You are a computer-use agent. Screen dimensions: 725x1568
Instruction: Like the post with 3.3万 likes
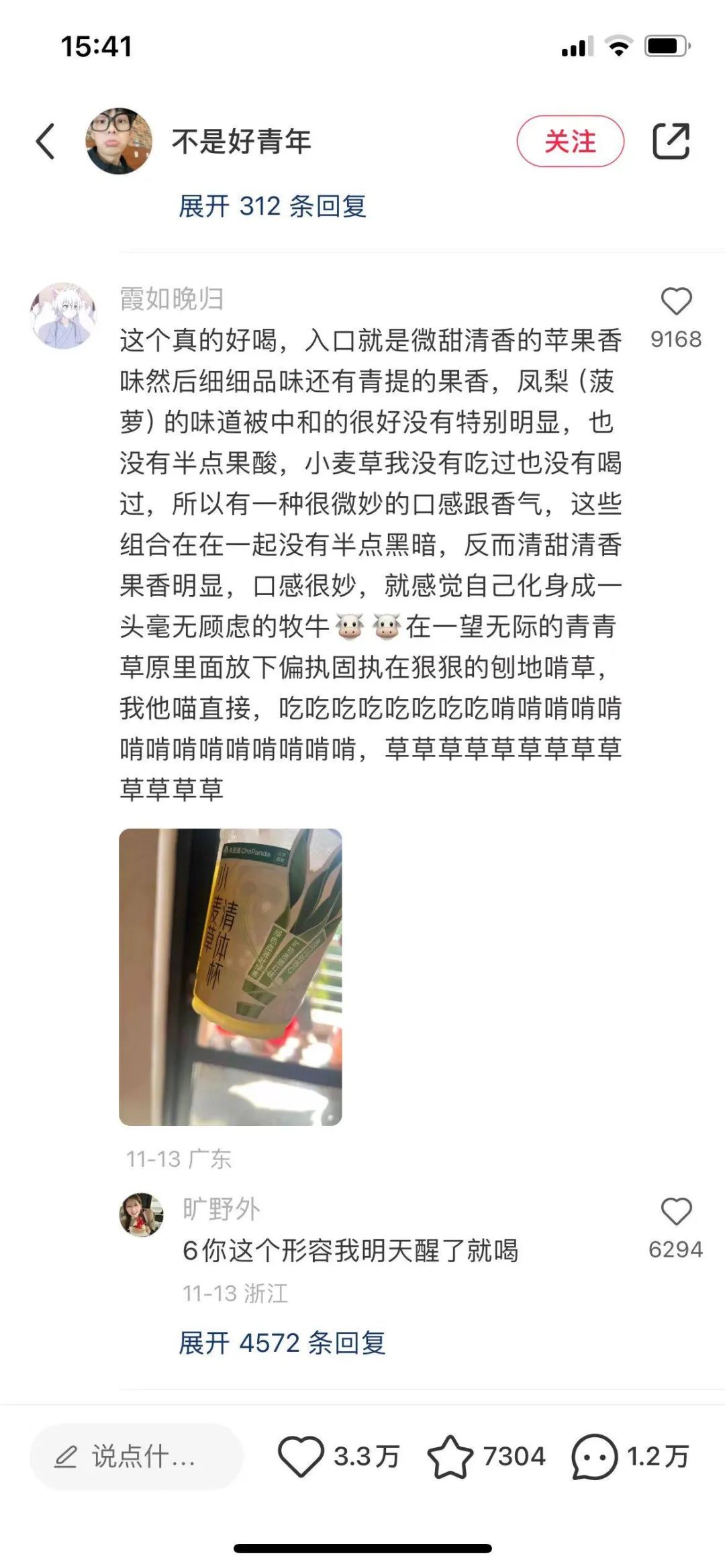pyautogui.click(x=301, y=1457)
